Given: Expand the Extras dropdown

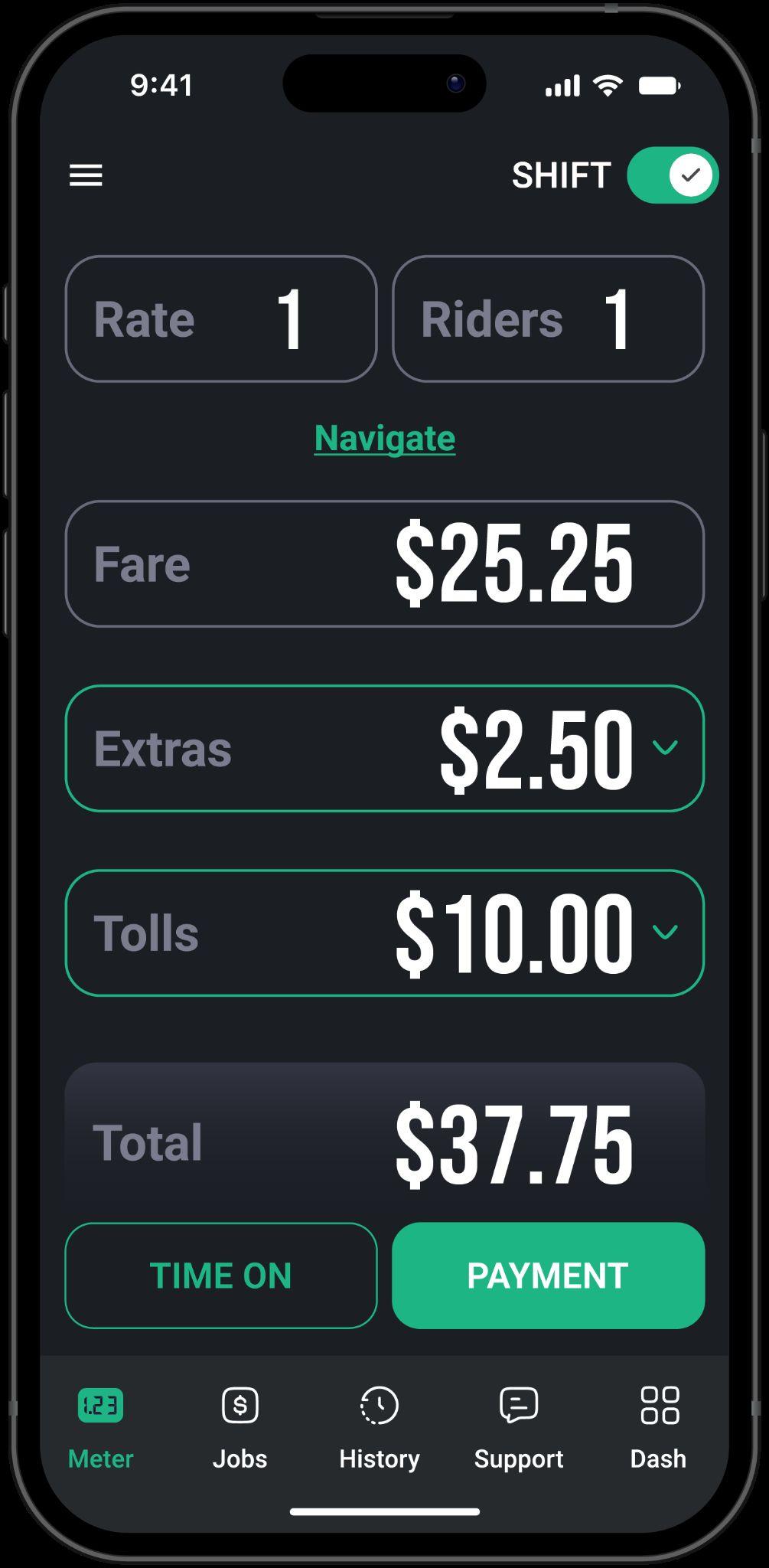Looking at the screenshot, I should pyautogui.click(x=665, y=747).
